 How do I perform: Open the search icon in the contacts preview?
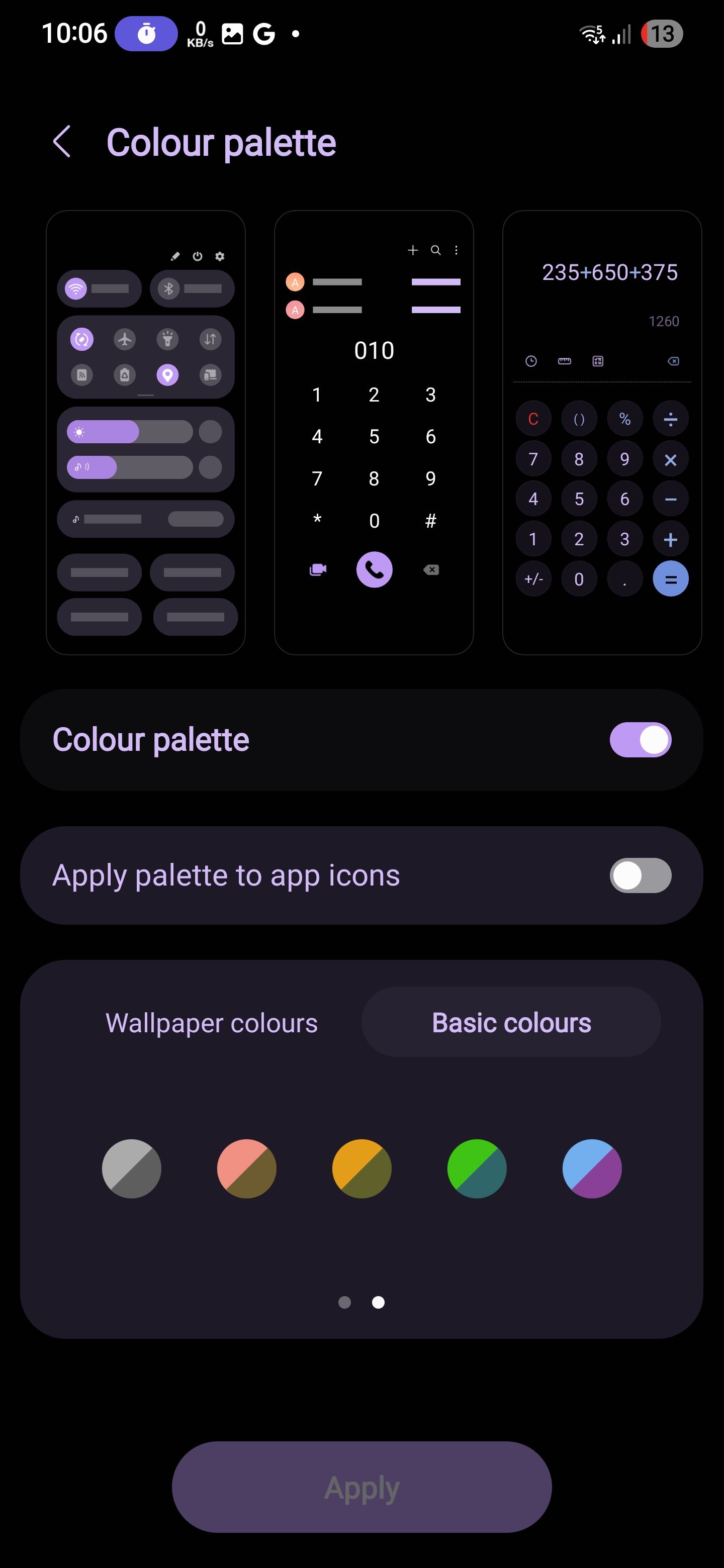point(435,250)
